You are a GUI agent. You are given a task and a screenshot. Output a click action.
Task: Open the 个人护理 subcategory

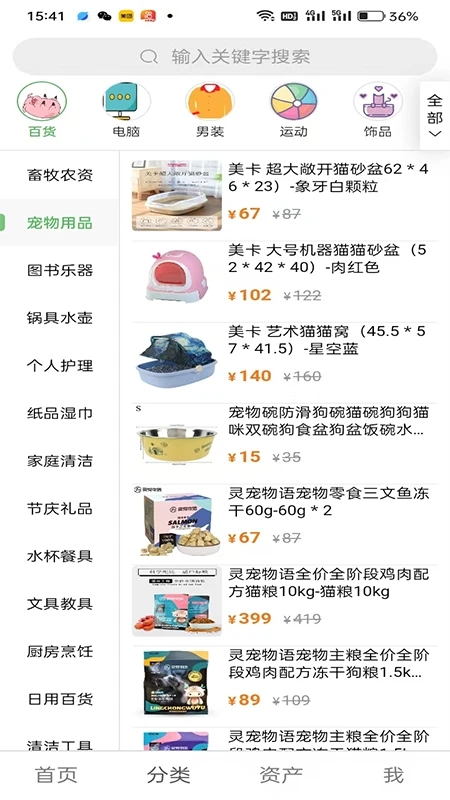coord(60,366)
